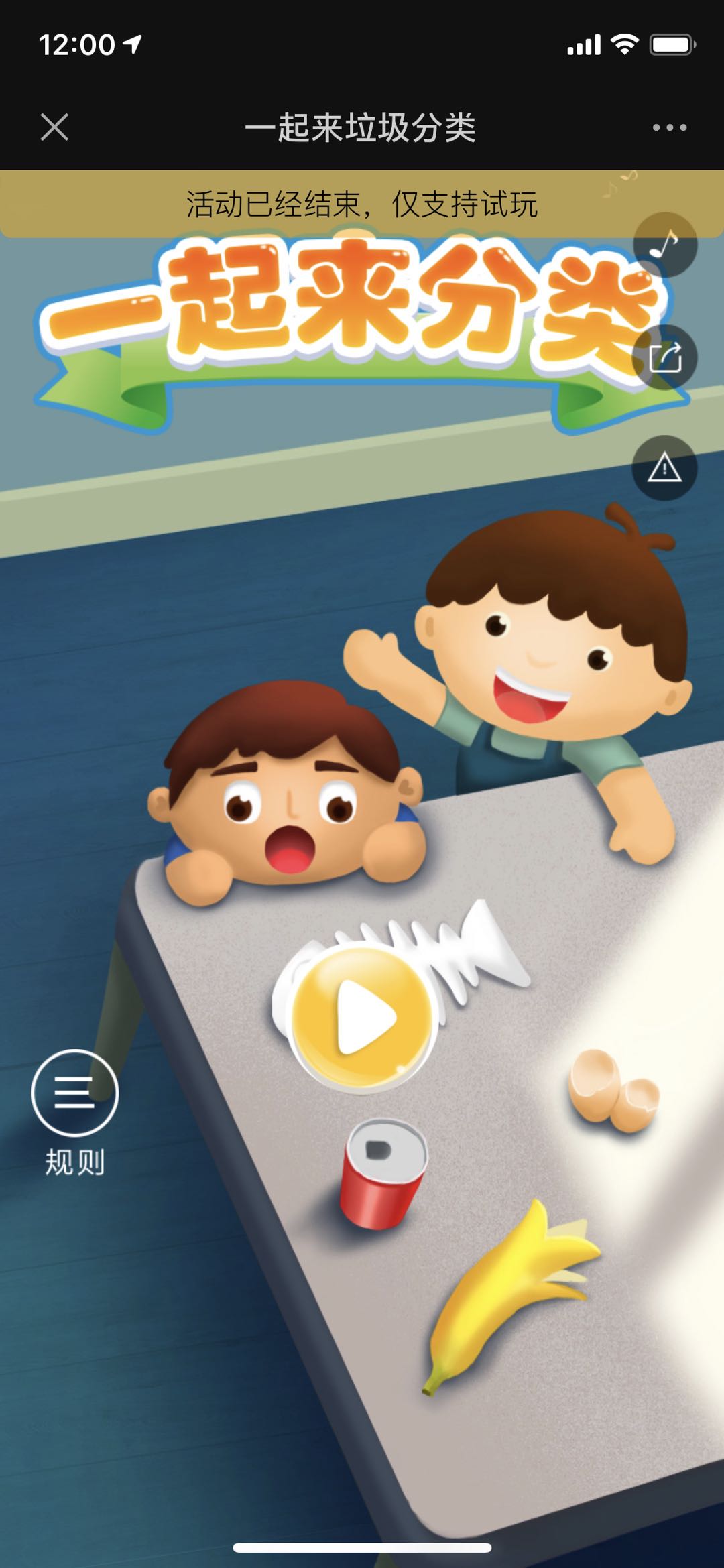This screenshot has height=1568, width=724.
Task: Start the game with the yellow play button
Action: pos(362,1017)
